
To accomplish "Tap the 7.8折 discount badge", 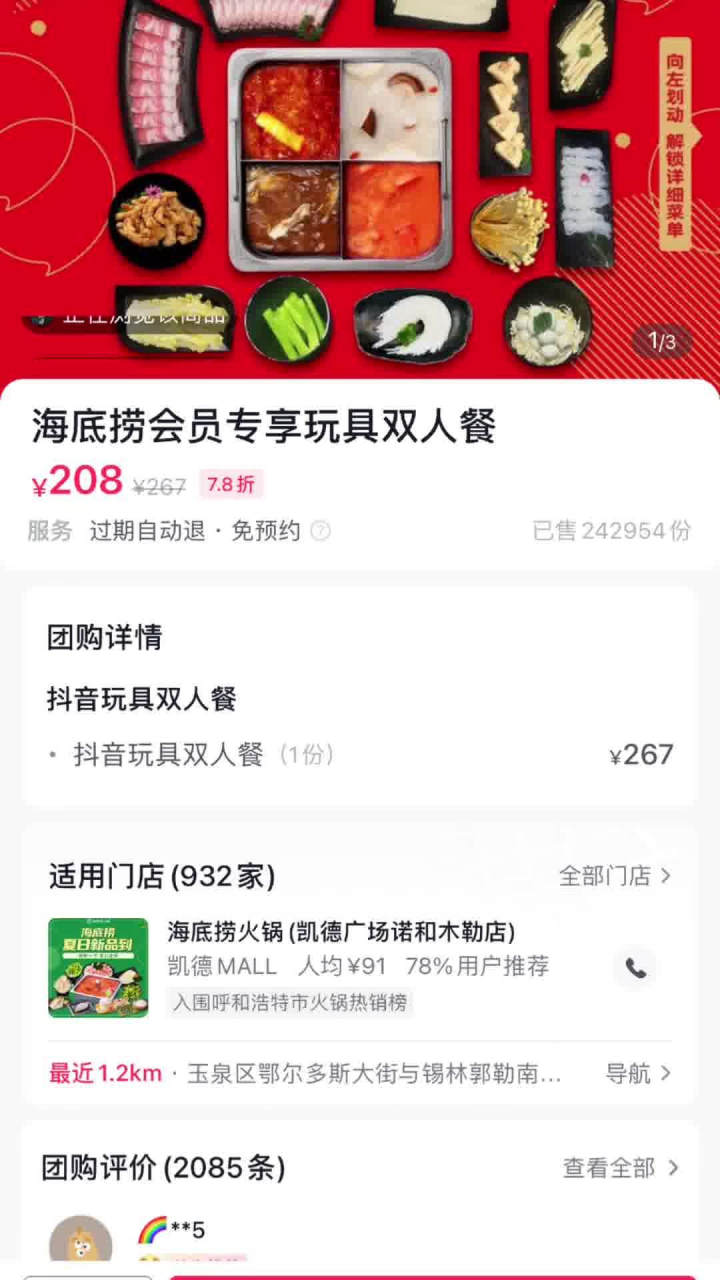I will click(x=232, y=484).
